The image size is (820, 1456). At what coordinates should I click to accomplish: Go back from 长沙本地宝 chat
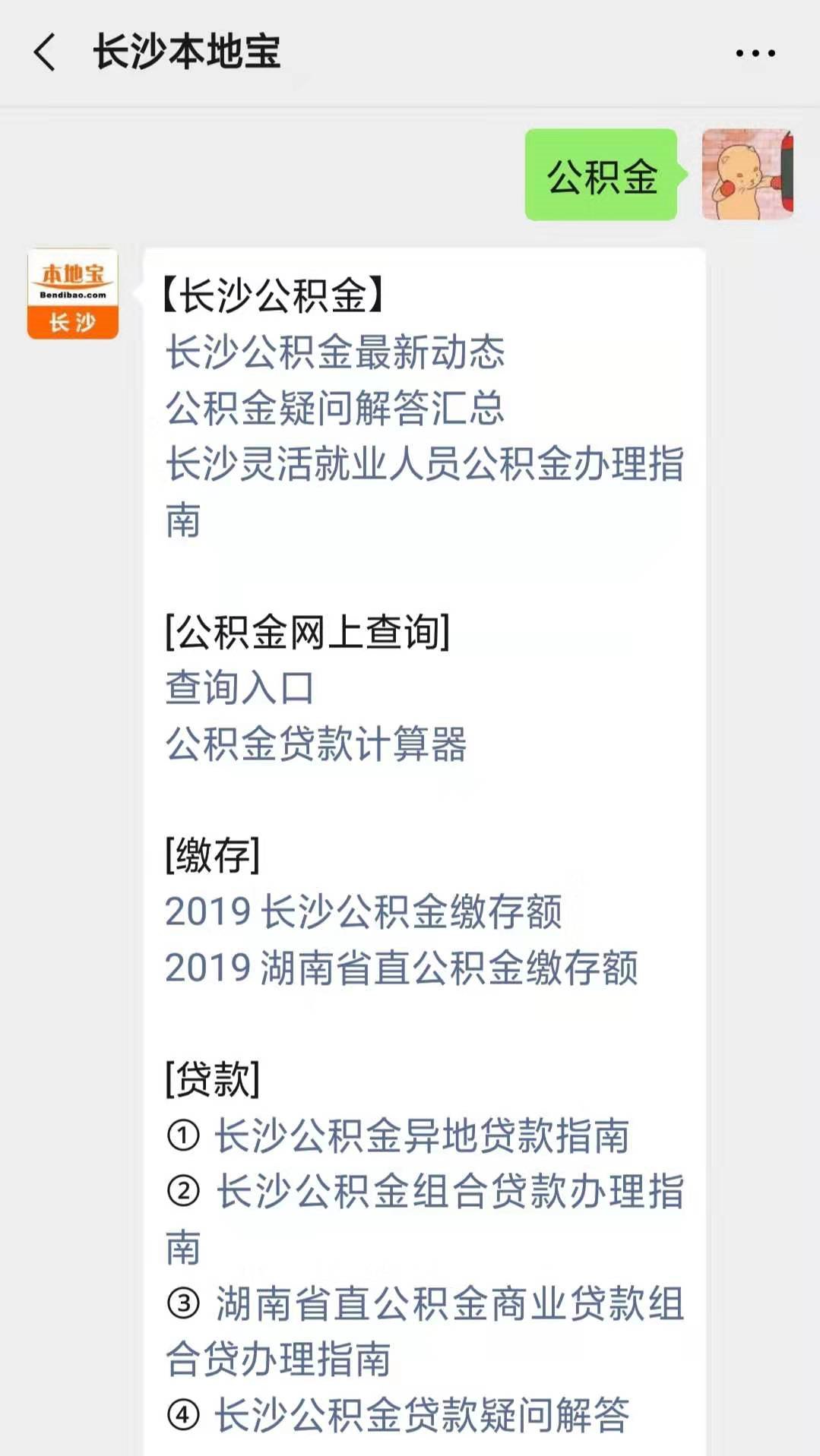point(45,52)
